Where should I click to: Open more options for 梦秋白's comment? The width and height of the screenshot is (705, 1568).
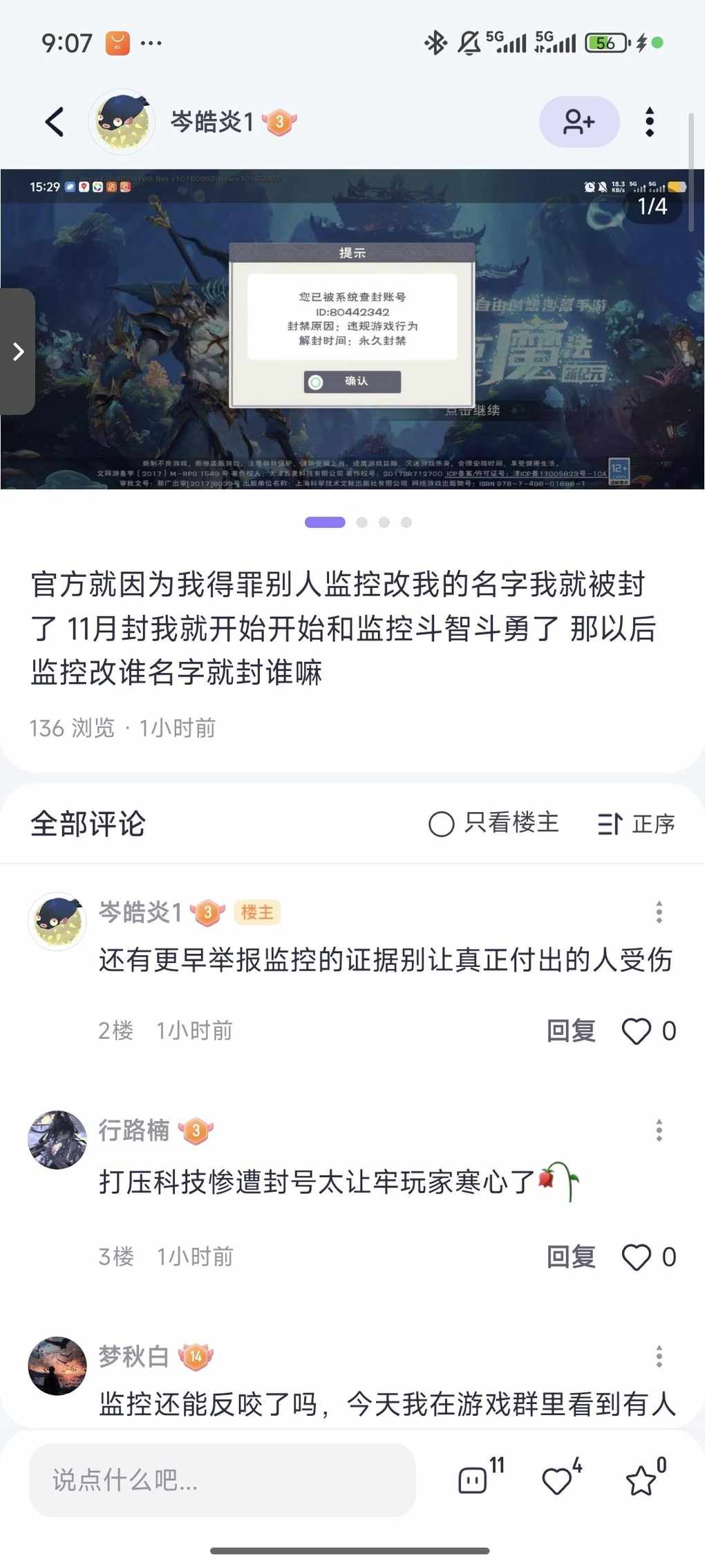pyautogui.click(x=659, y=1356)
